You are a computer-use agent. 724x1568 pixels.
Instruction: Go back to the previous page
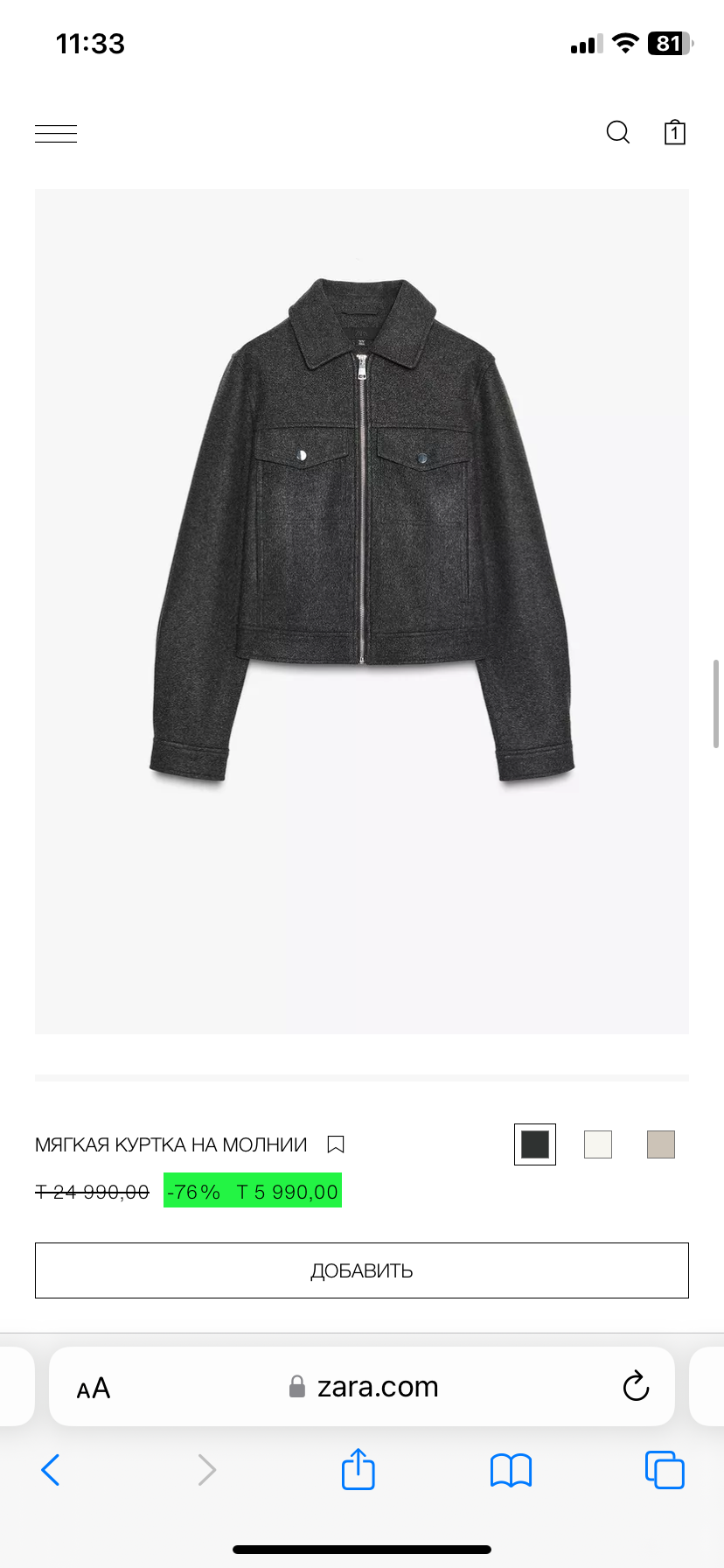51,1470
